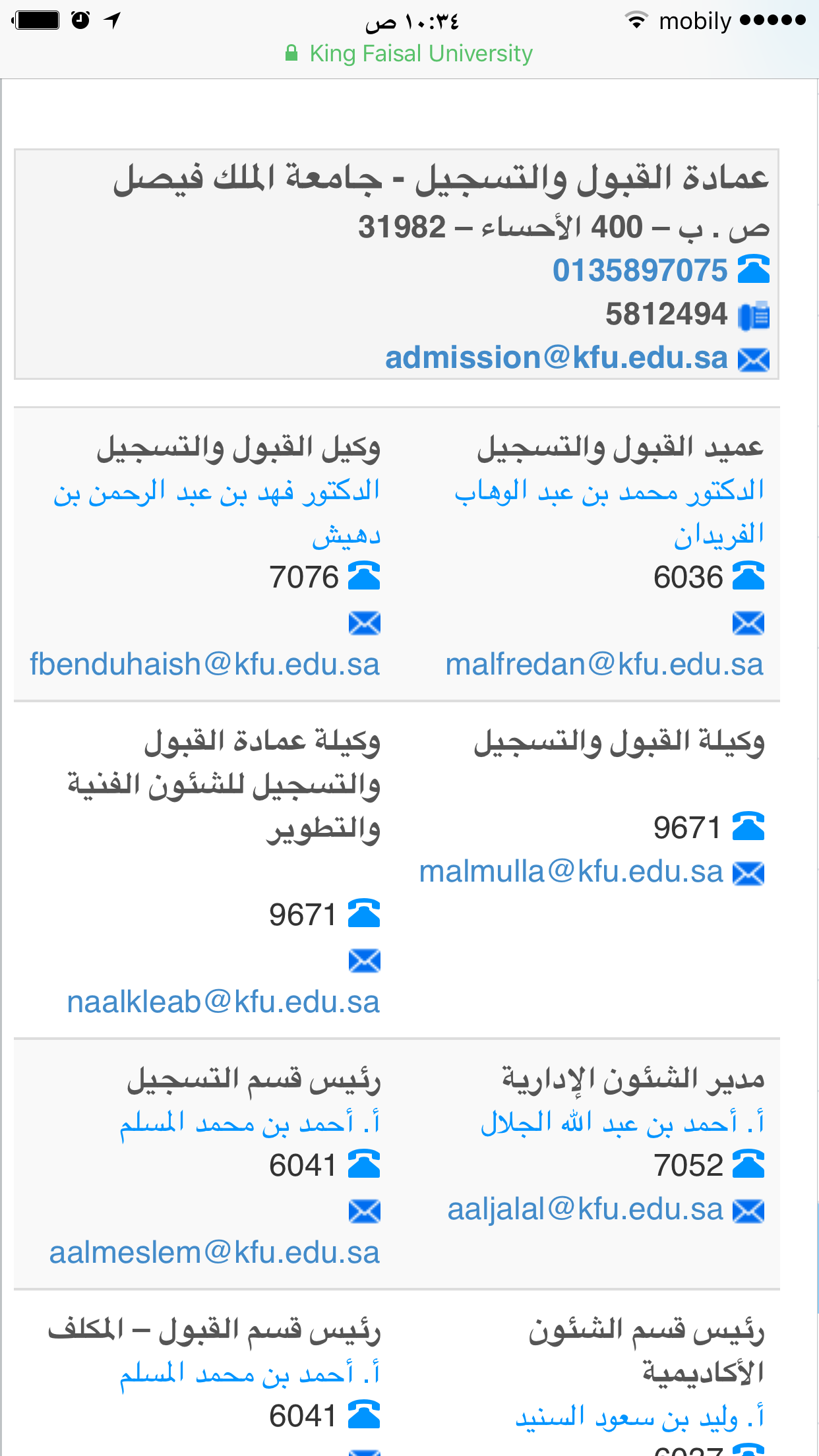Email fbenduhaish@kfu.edu.sa
This screenshot has height=1456, width=819.
click(x=204, y=665)
